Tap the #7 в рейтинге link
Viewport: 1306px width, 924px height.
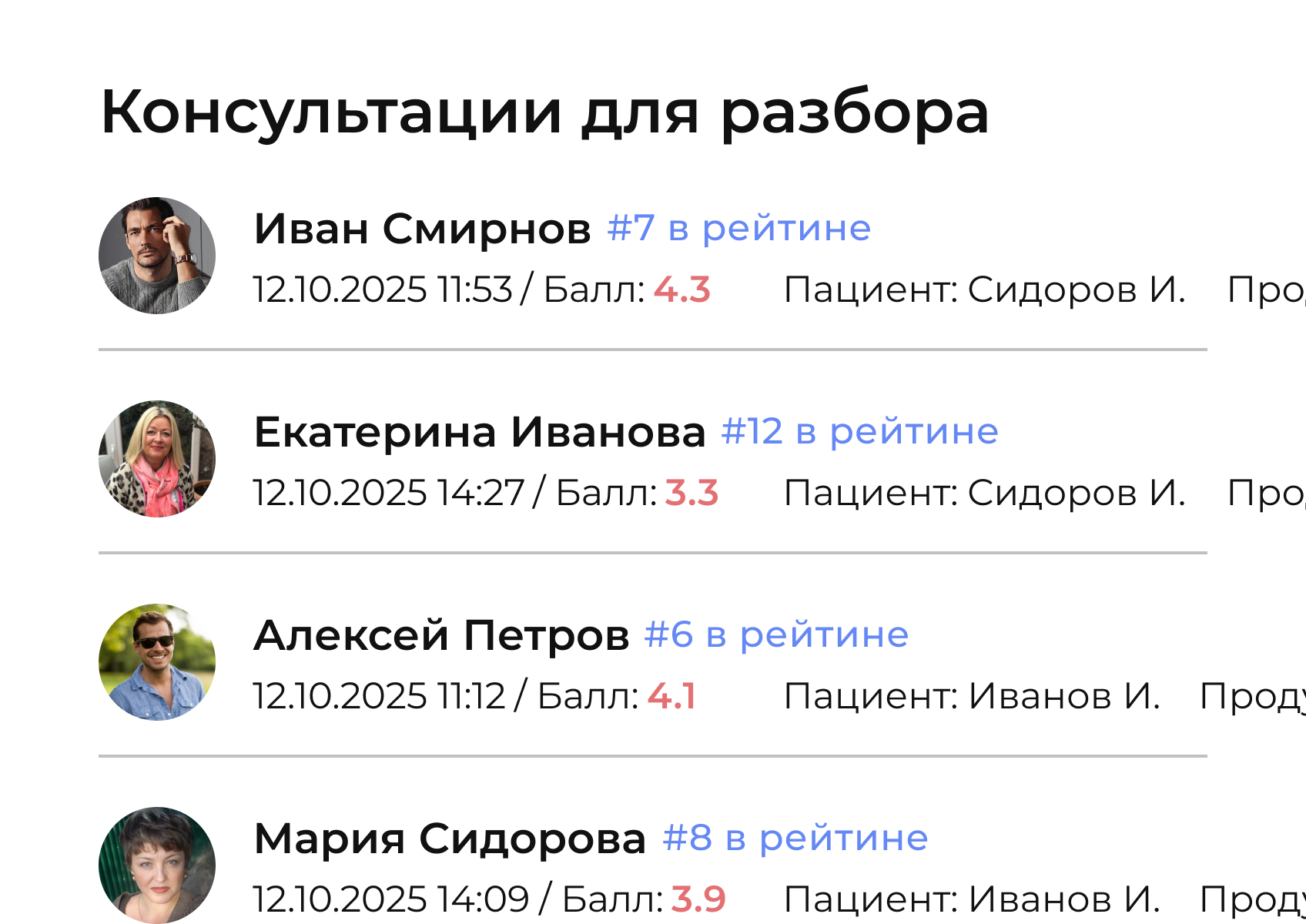[x=738, y=229]
